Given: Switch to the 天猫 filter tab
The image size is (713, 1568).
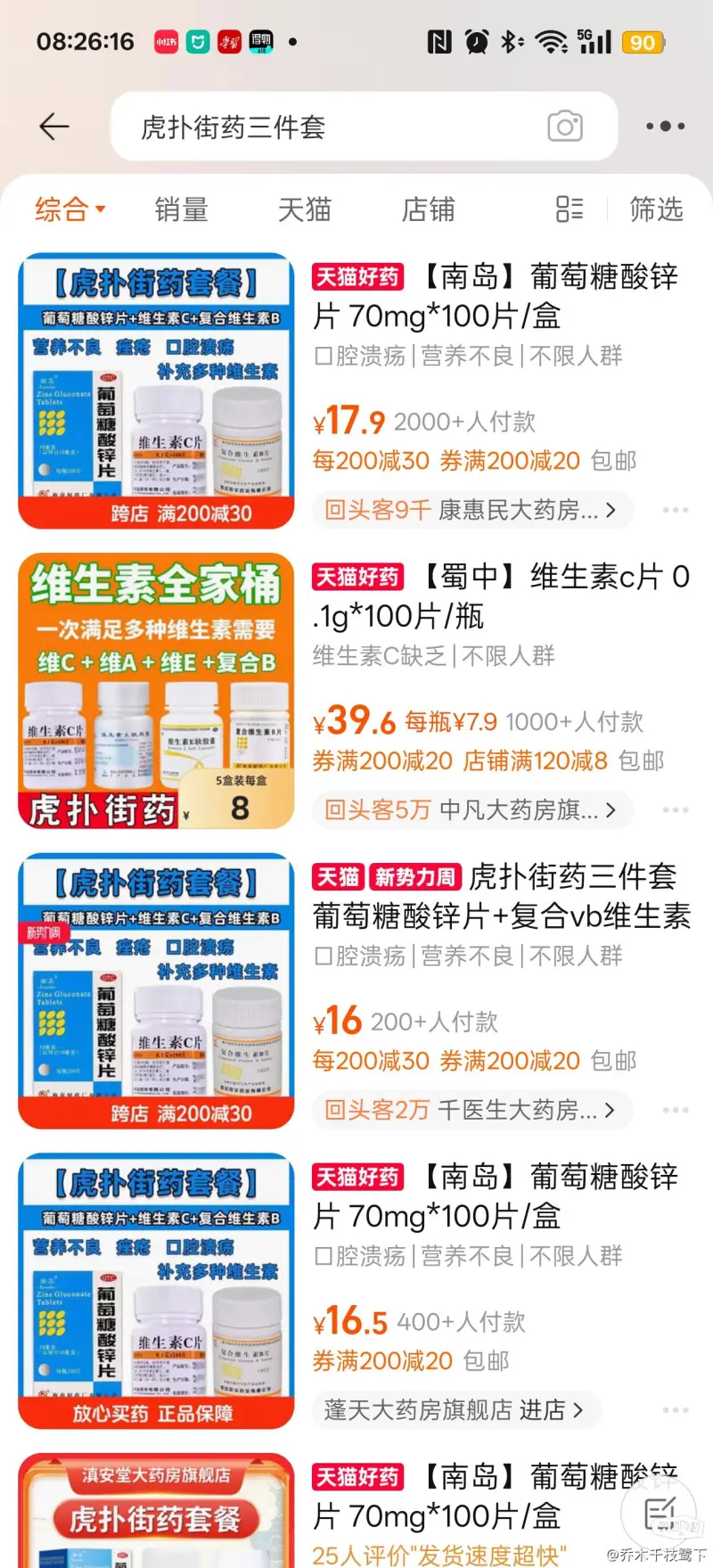Looking at the screenshot, I should [x=304, y=209].
